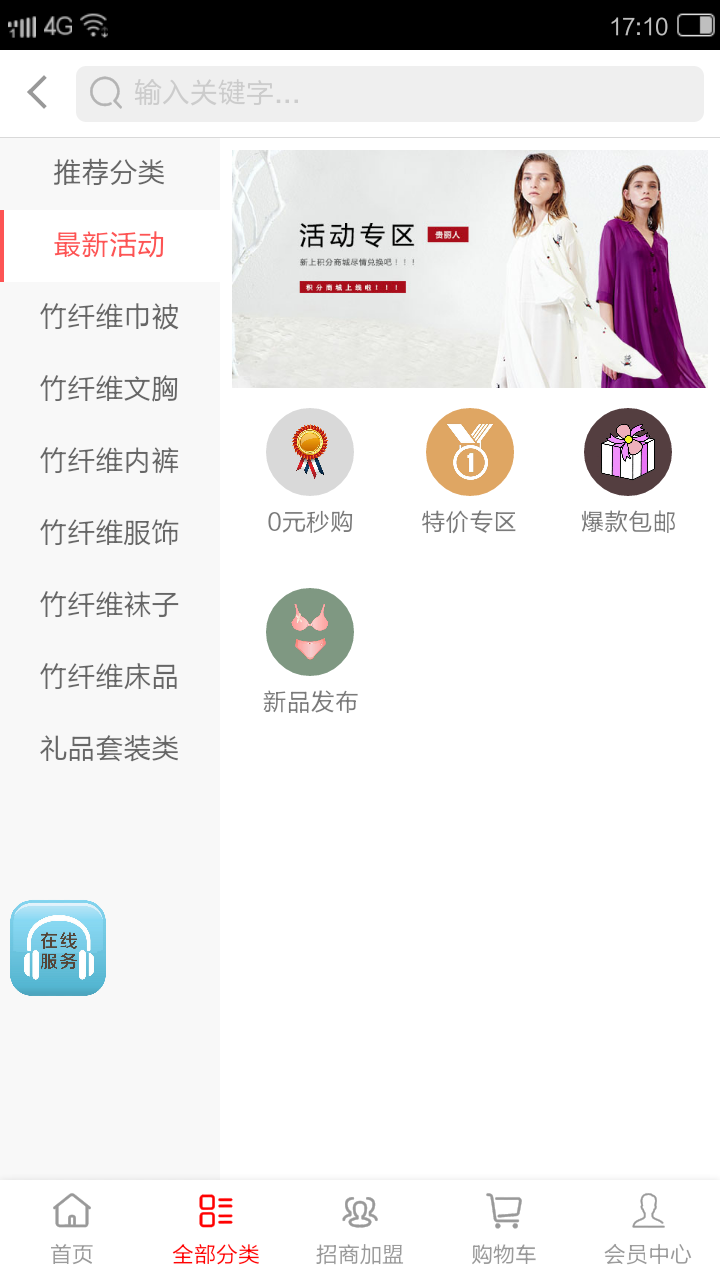720x1280 pixels.
Task: Open the 礼品套装类 category
Action: (109, 749)
